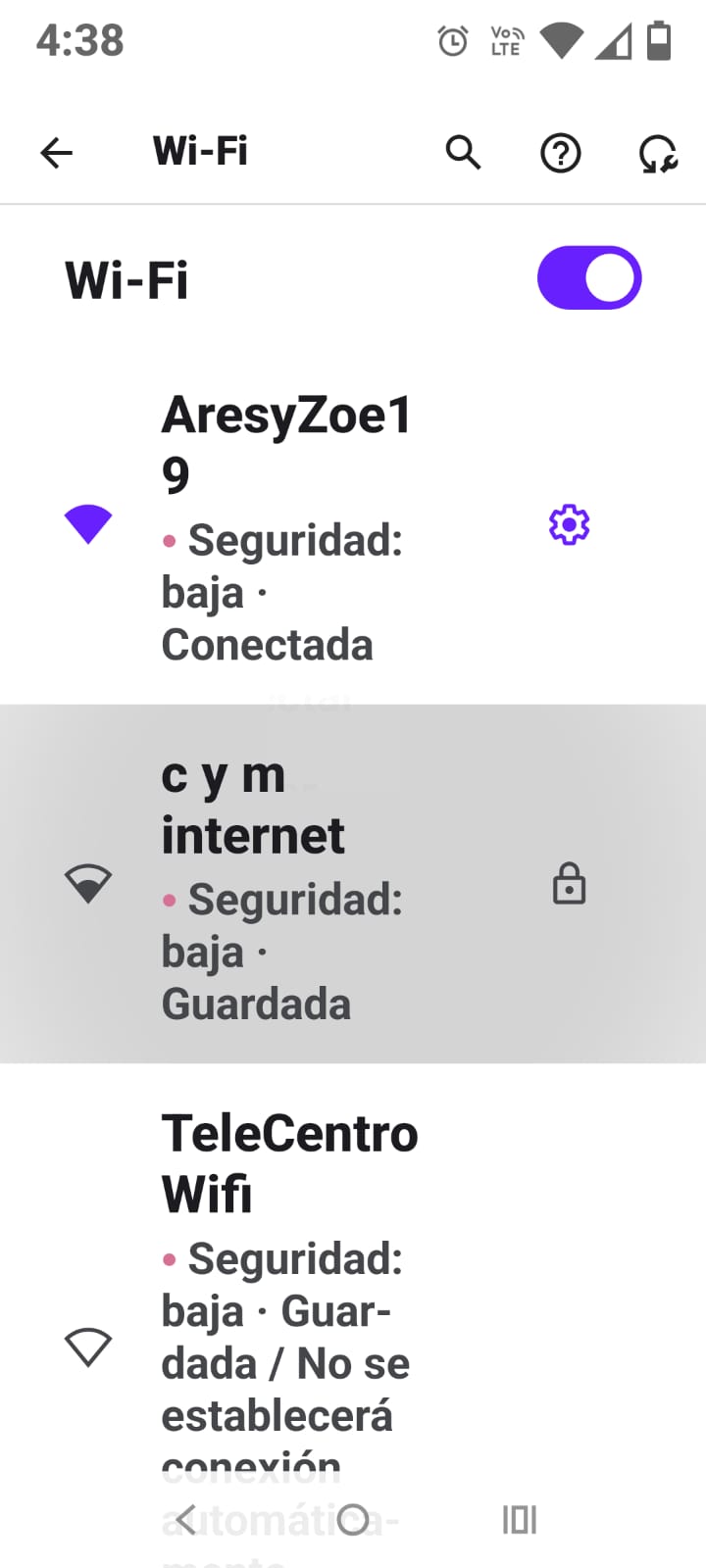
Task: Open the recent apps overview
Action: click(520, 1520)
